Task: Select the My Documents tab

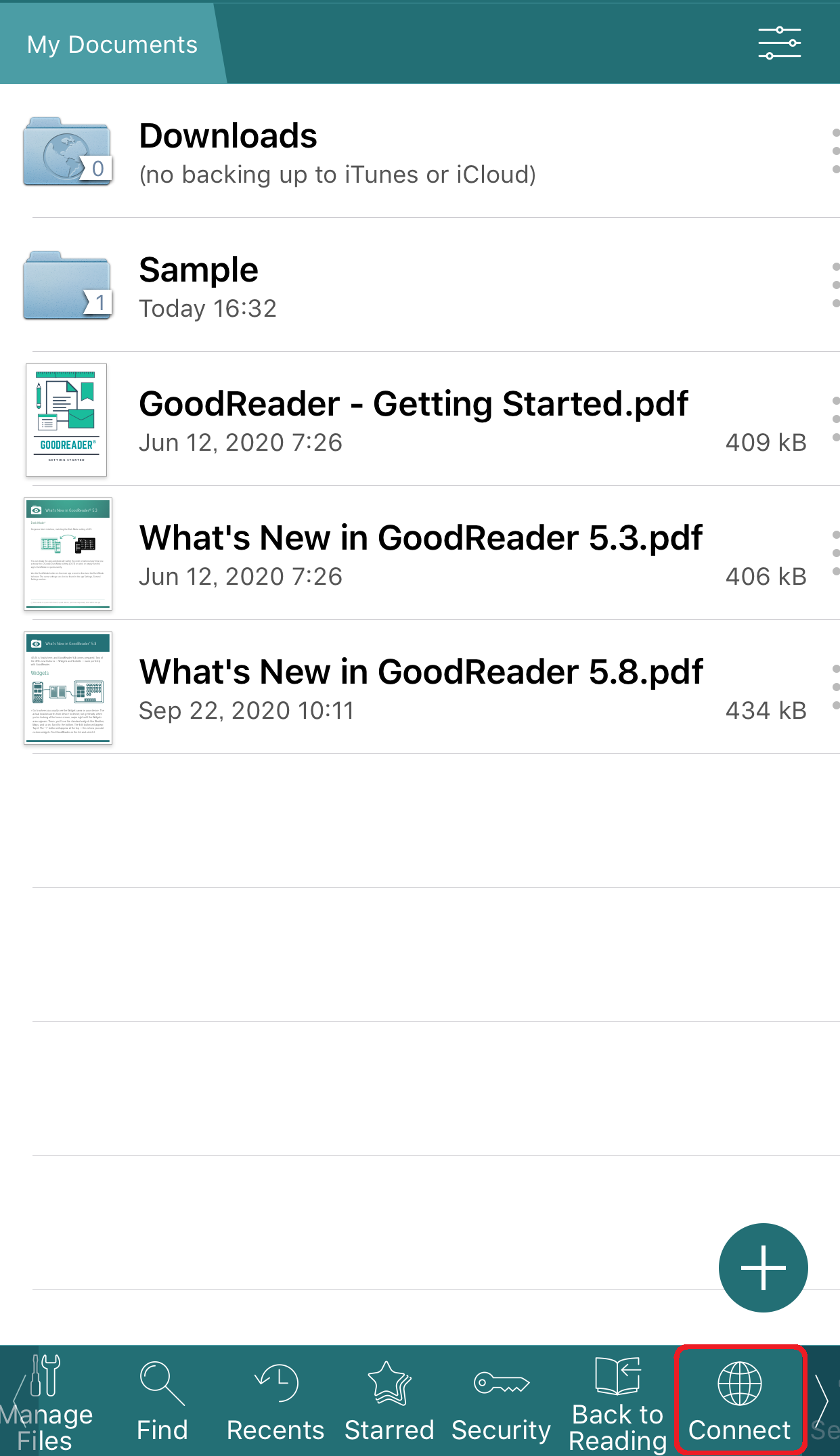Action: tap(112, 45)
